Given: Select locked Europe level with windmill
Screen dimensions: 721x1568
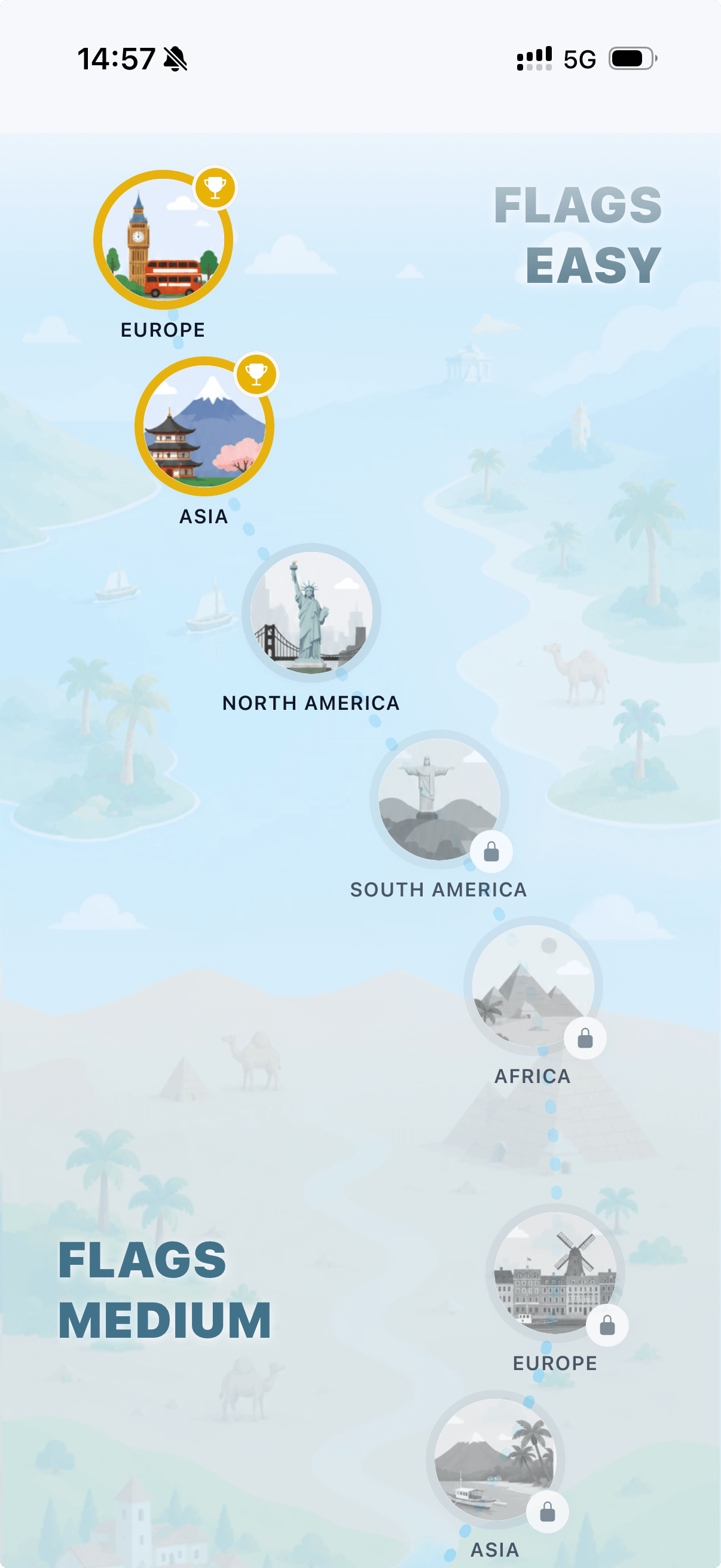Looking at the screenshot, I should [555, 1273].
